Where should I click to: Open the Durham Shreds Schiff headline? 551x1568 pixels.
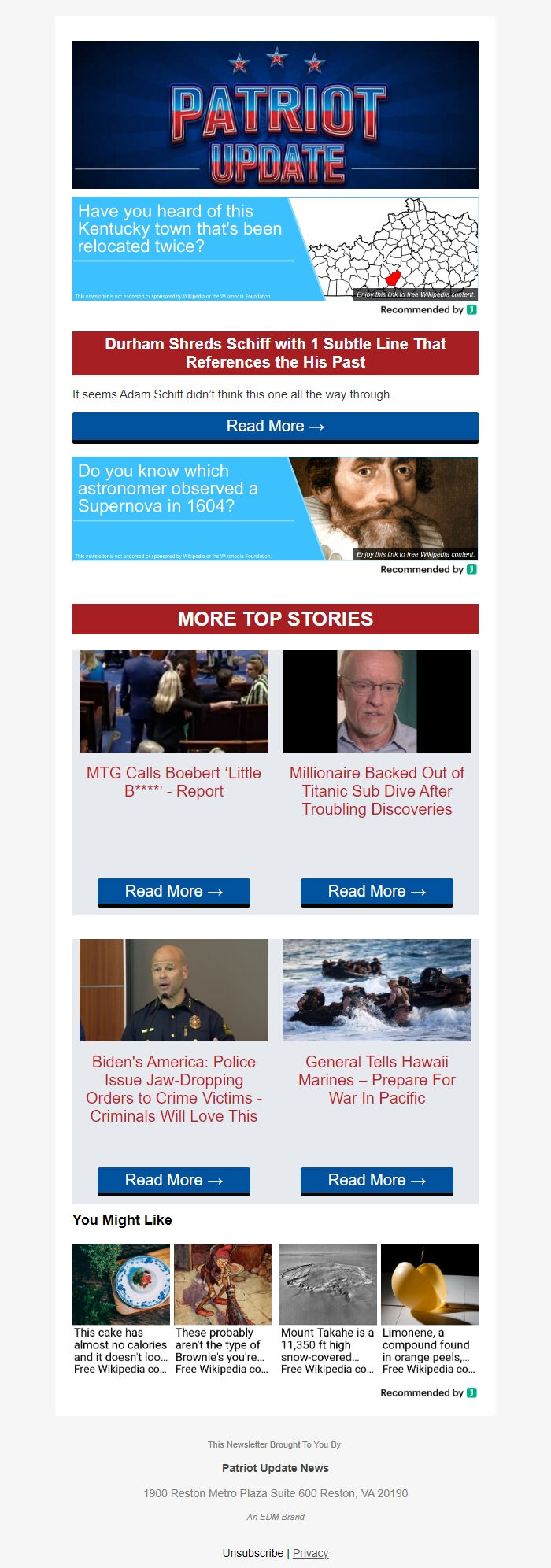[275, 353]
